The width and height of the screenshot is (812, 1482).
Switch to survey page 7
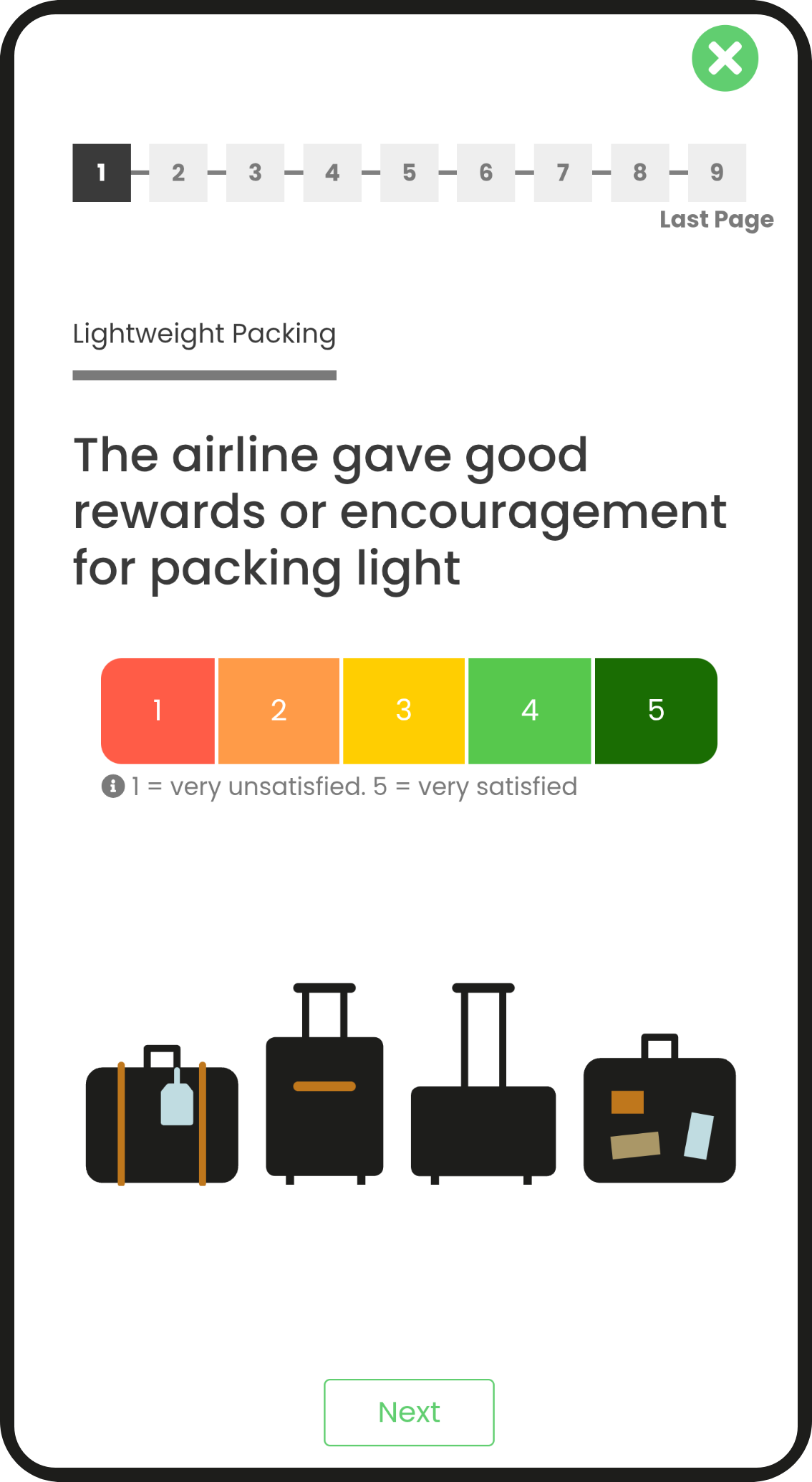pos(563,173)
